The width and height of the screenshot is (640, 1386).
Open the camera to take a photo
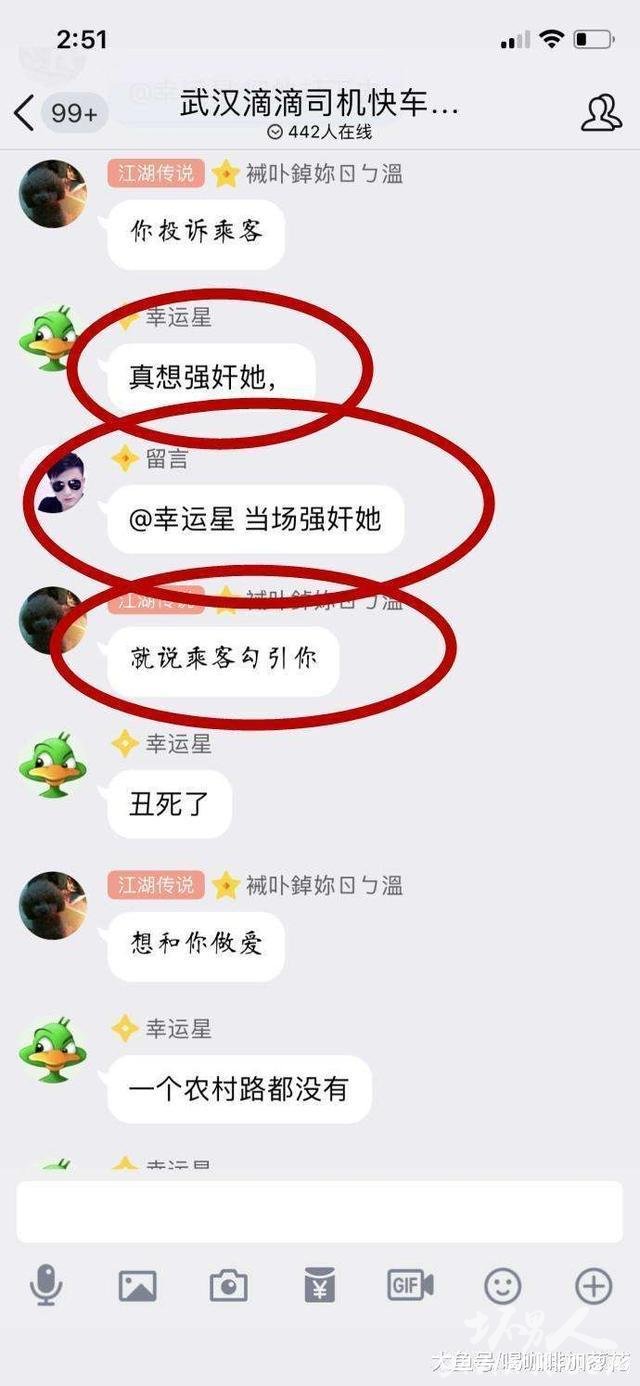(x=228, y=1285)
